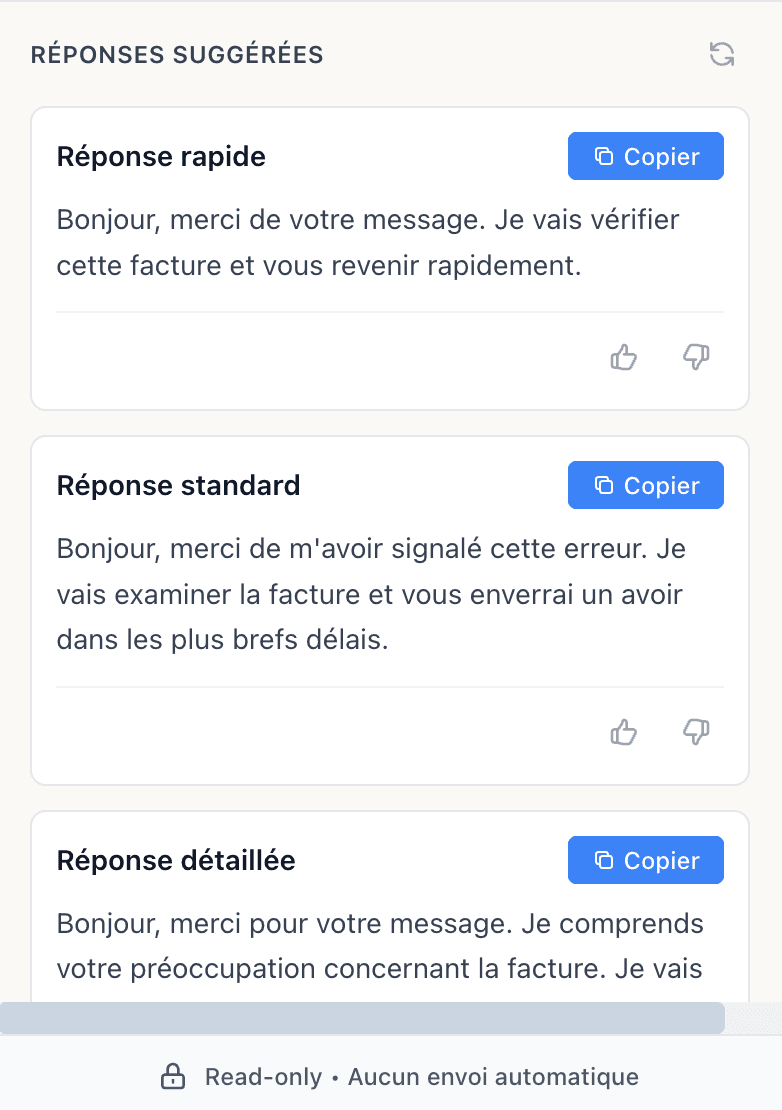Click the horizontal scrollbar at the bottom
This screenshot has width=782, height=1110.
(x=365, y=1016)
